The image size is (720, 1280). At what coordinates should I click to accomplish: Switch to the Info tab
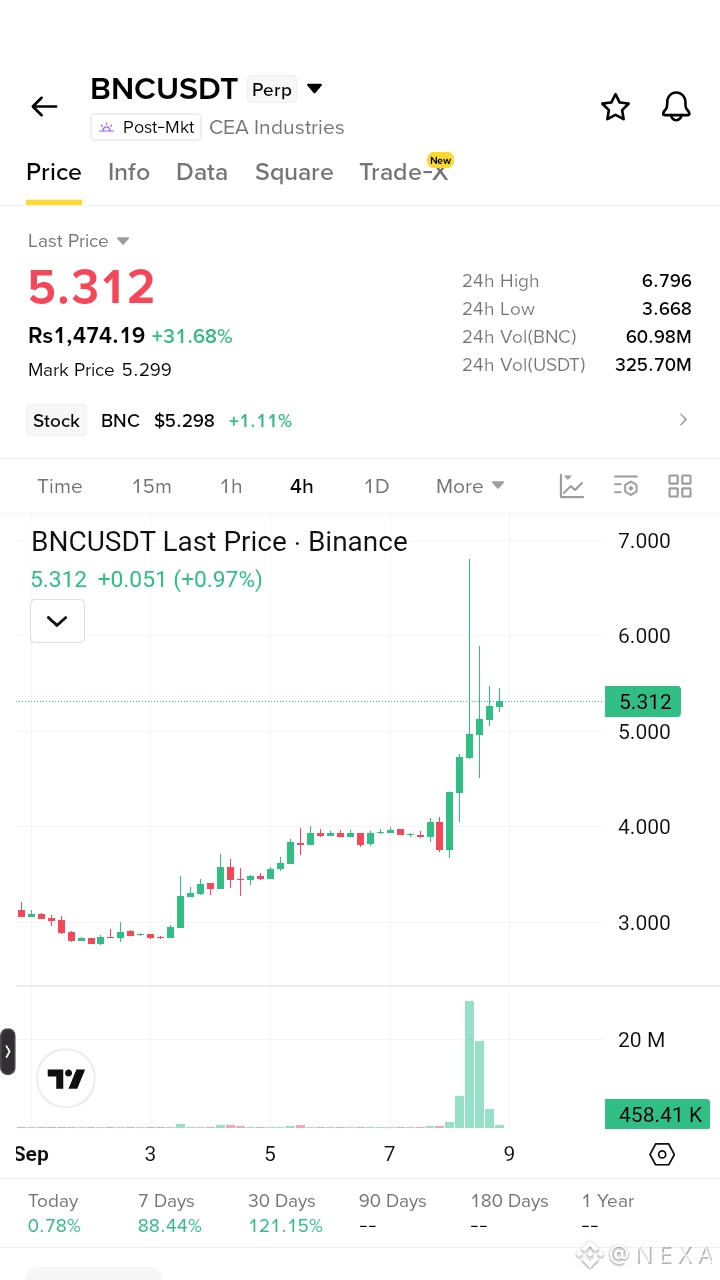tap(129, 172)
